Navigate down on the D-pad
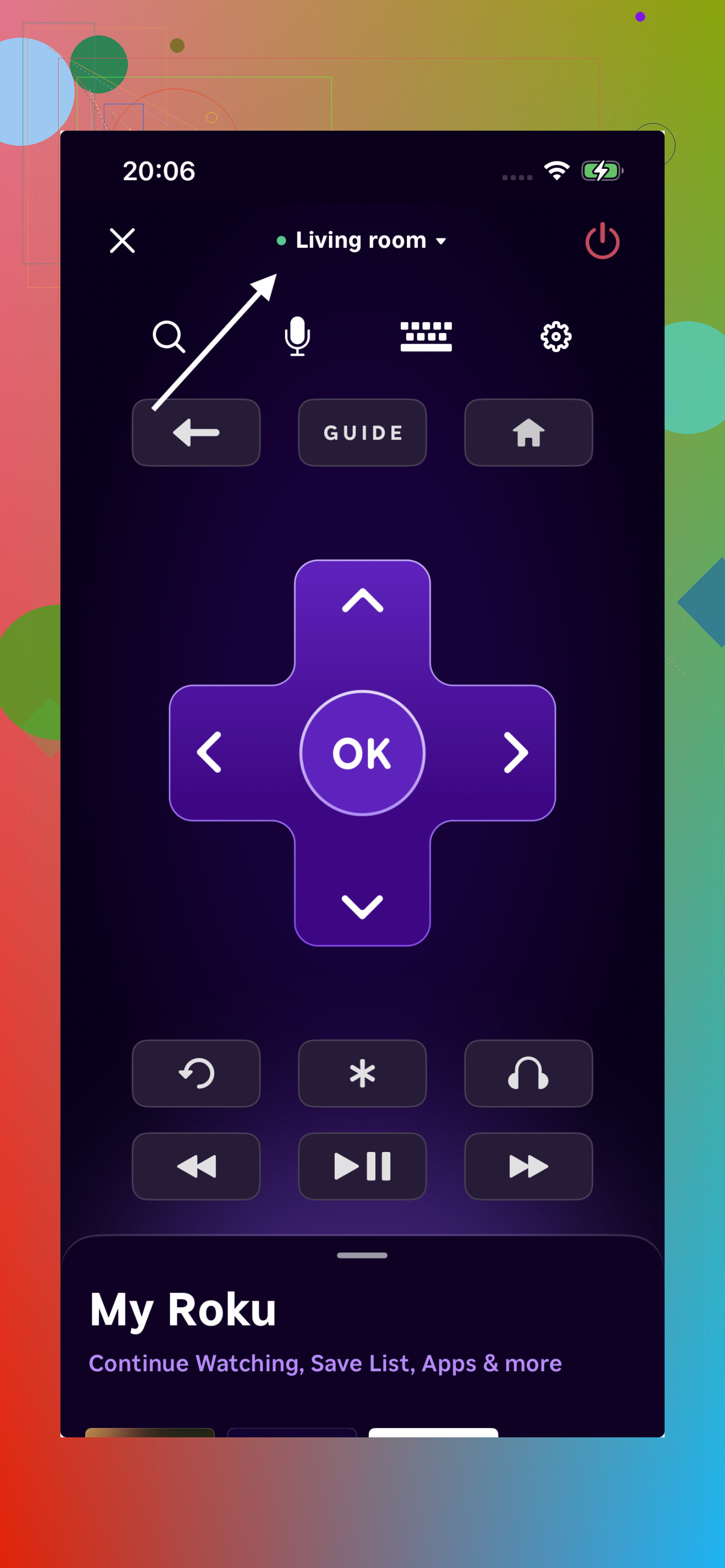Screen dimensions: 725x1568 (362, 906)
